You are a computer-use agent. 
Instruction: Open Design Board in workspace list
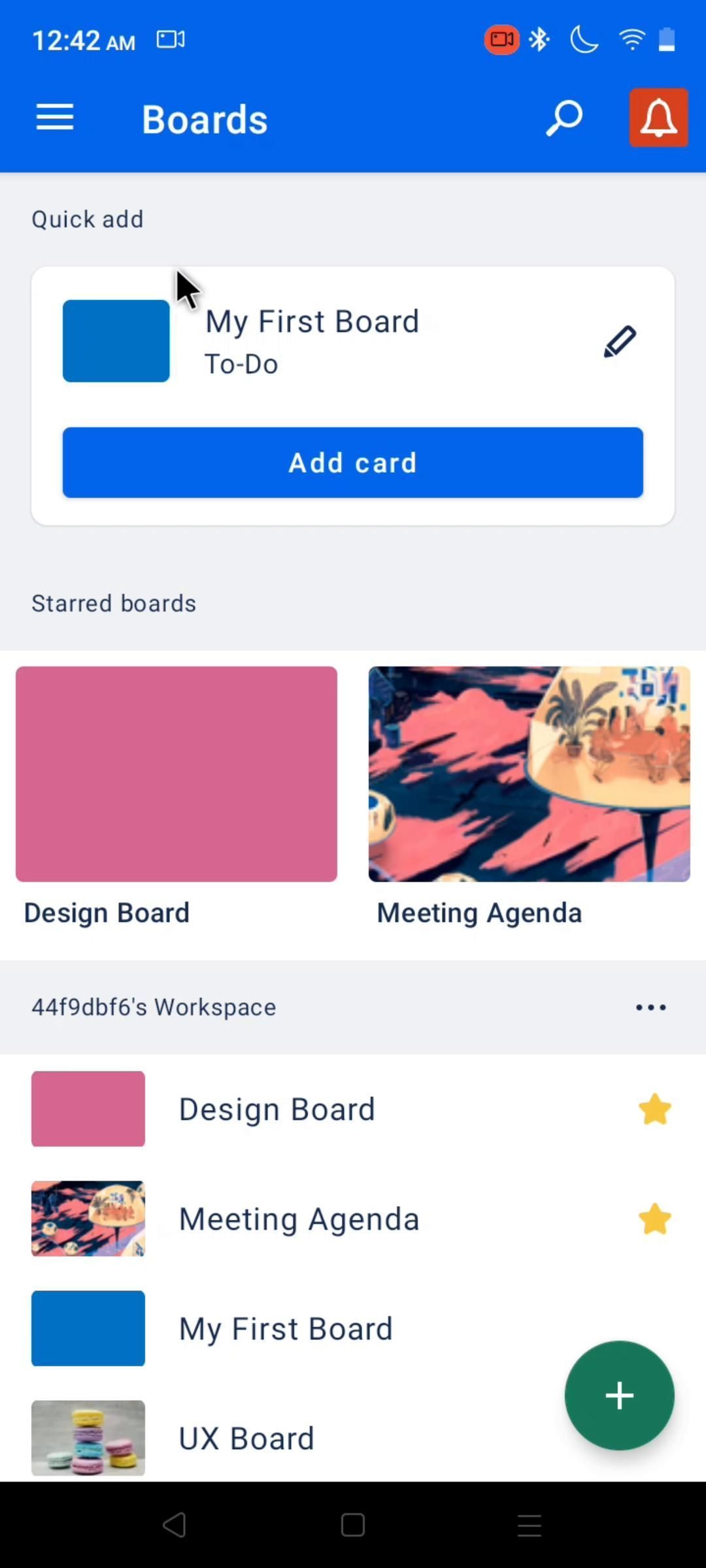coord(277,1109)
